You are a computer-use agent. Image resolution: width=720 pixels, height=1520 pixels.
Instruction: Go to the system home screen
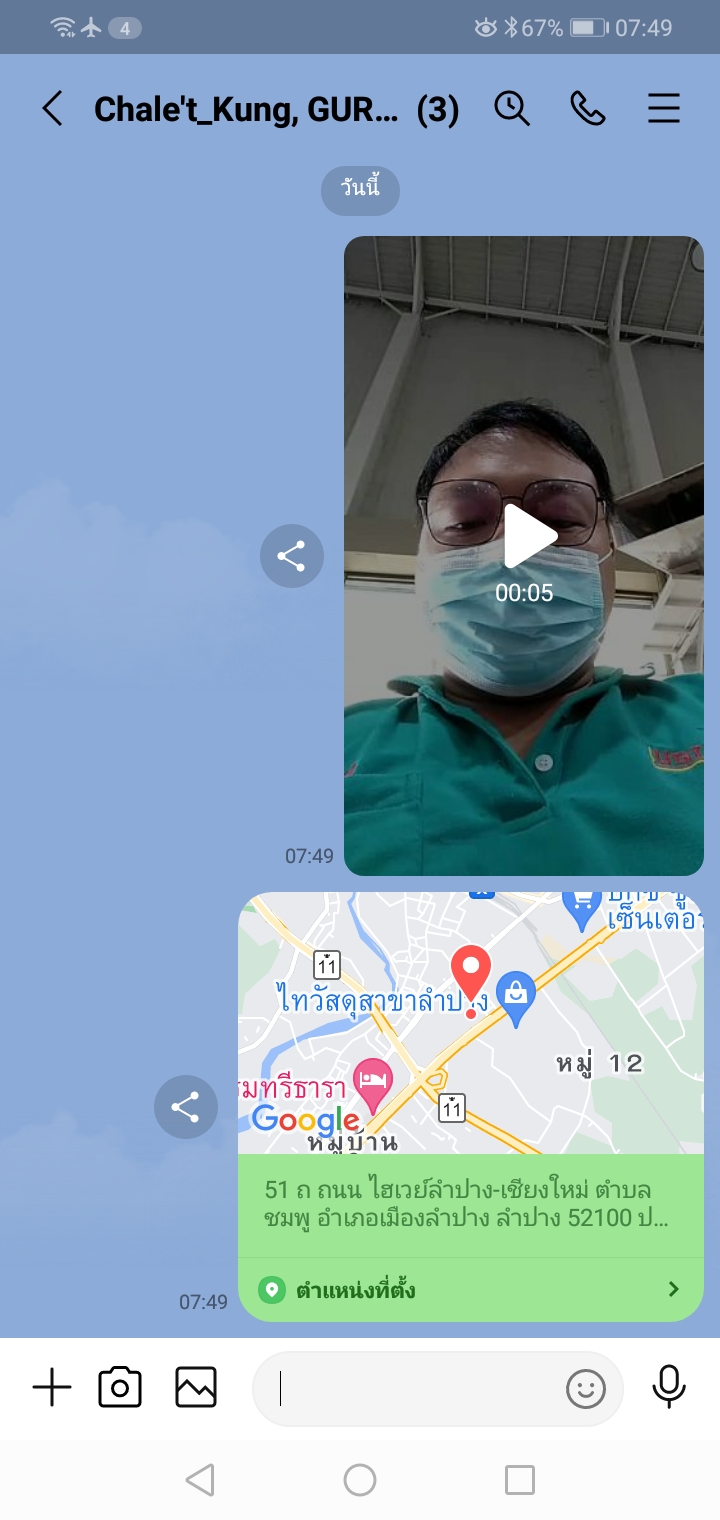360,1480
